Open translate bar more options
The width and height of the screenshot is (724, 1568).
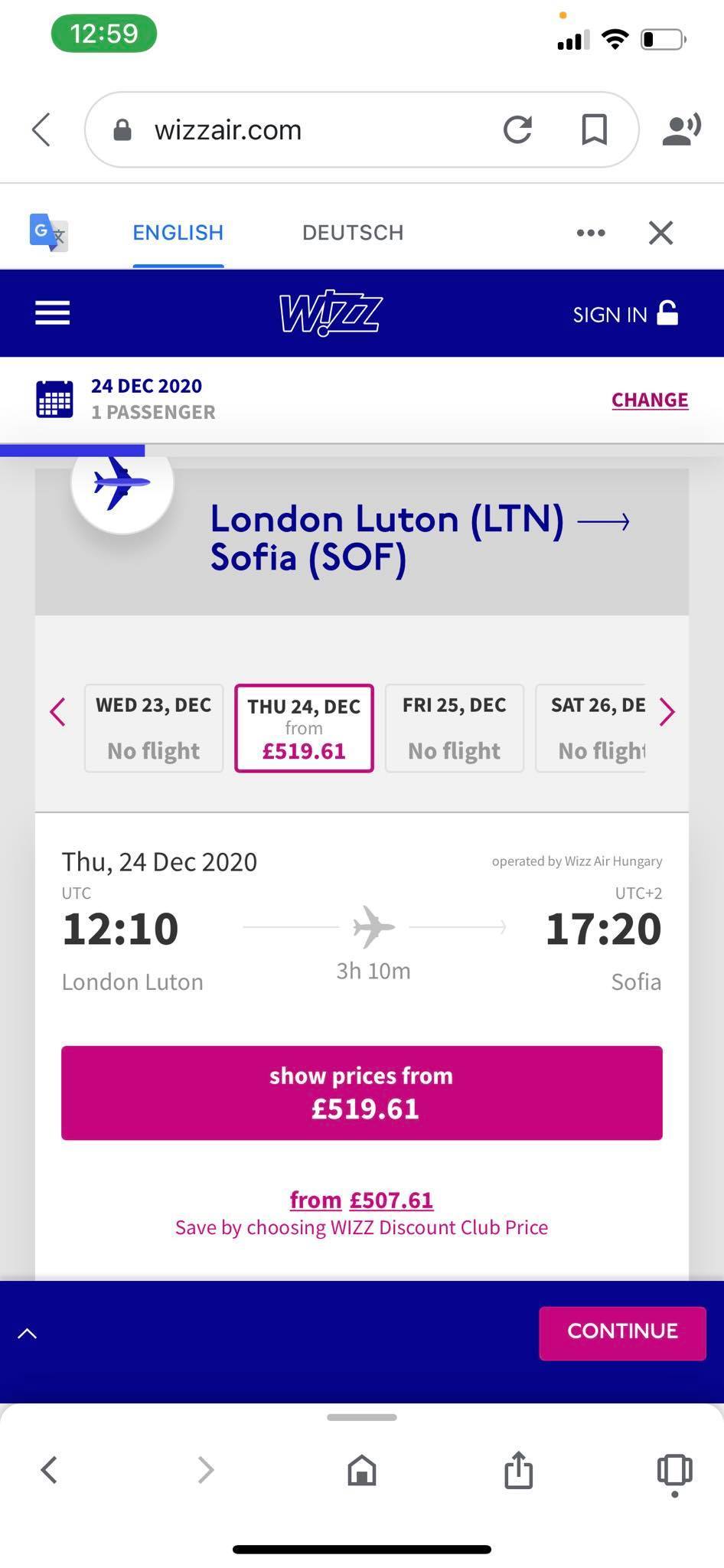591,232
